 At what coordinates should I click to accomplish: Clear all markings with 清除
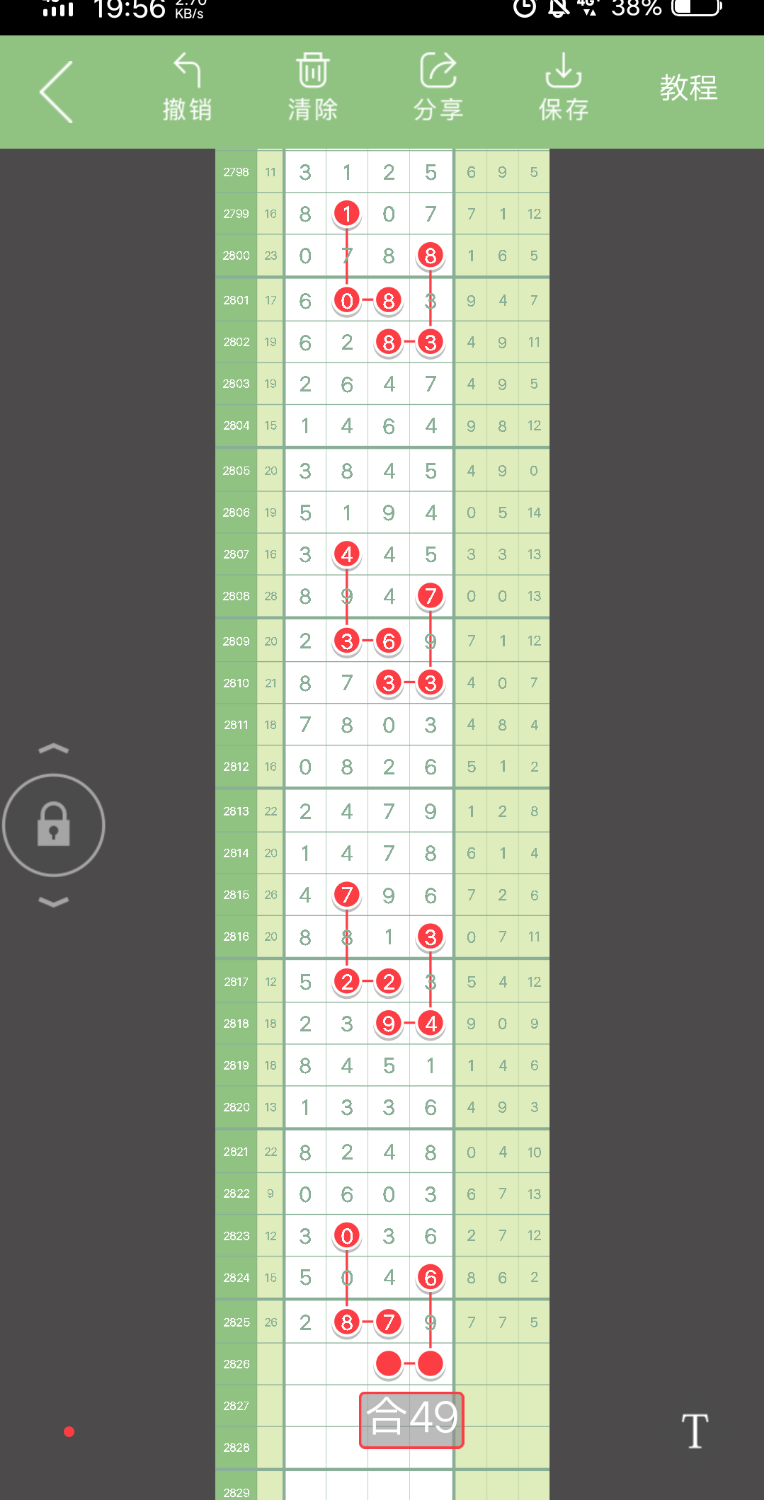(313, 88)
